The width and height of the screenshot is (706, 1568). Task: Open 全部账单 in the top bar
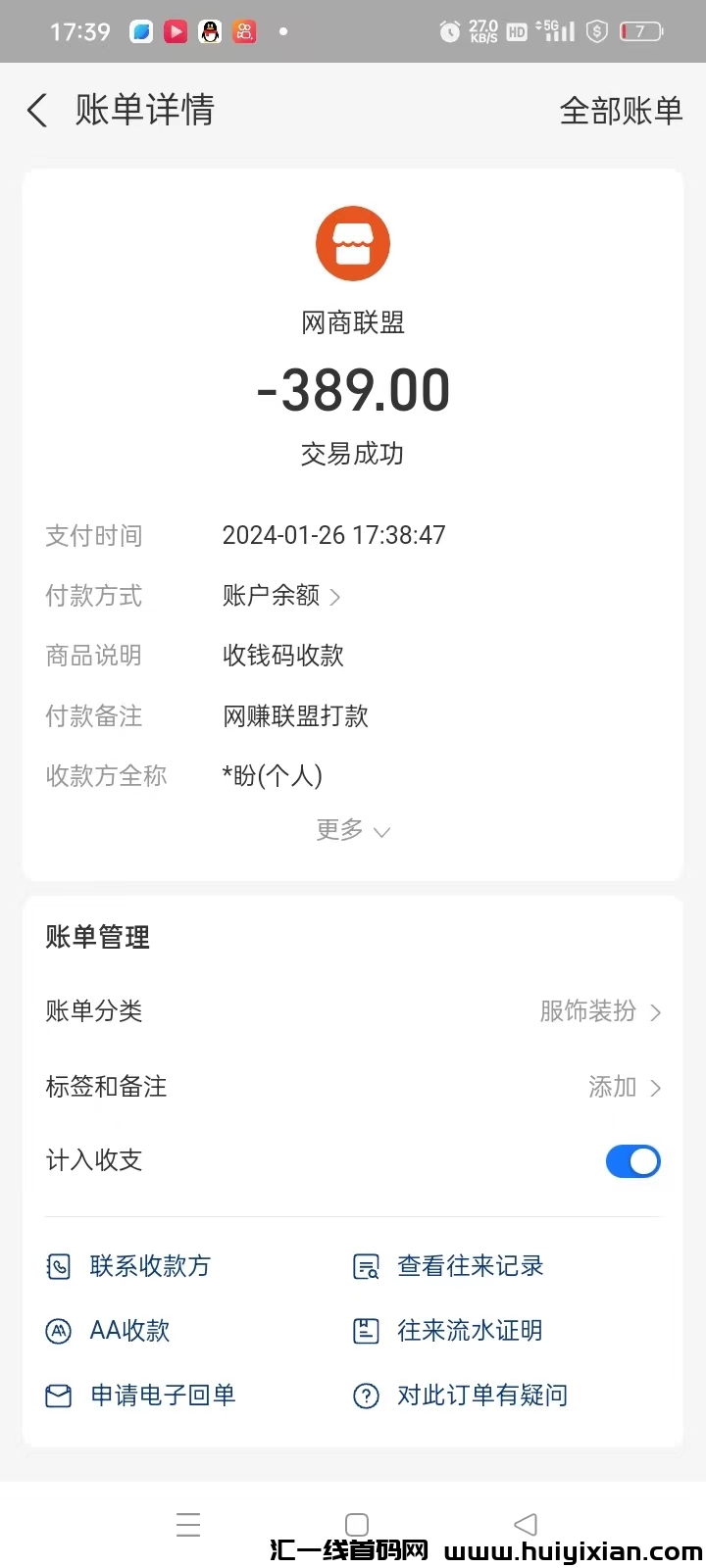(x=620, y=111)
